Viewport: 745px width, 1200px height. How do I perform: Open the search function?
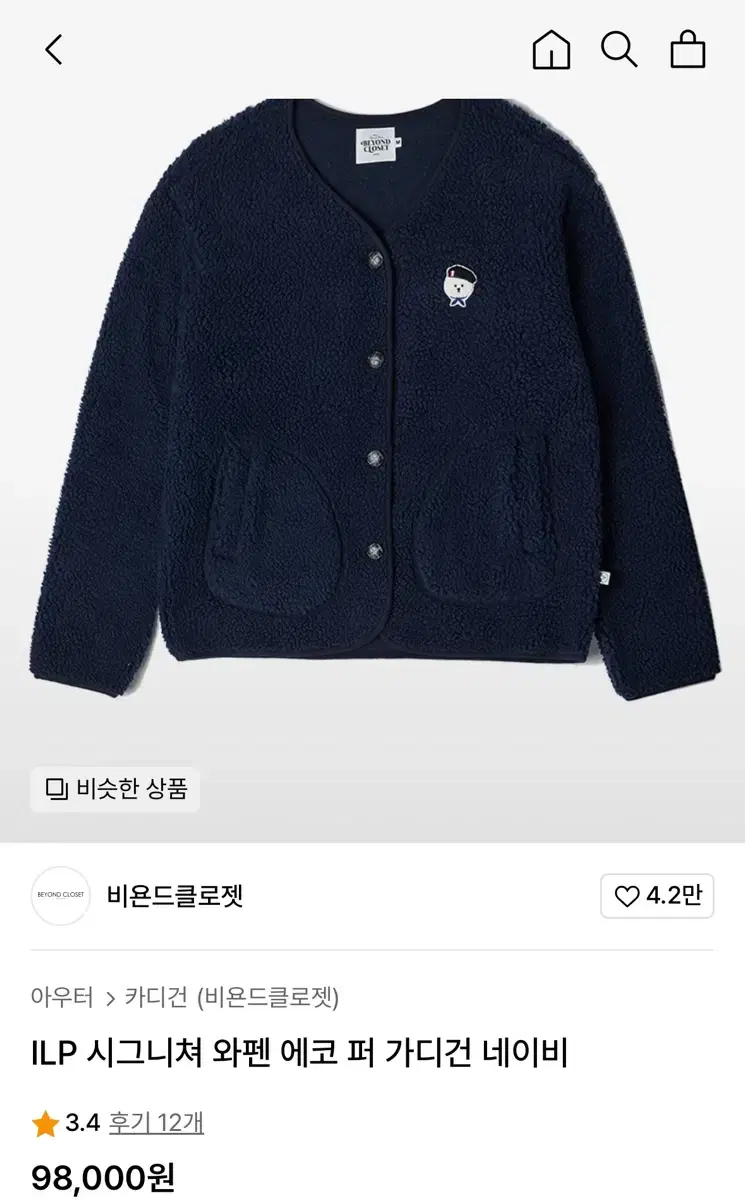click(x=620, y=50)
